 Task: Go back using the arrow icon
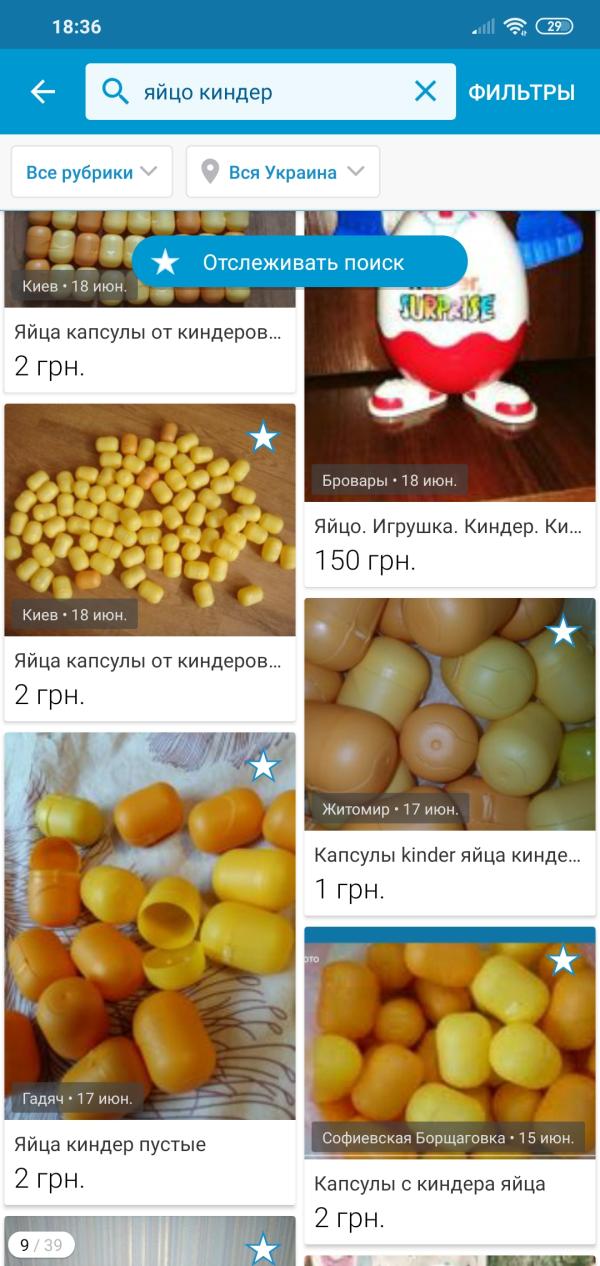43,92
